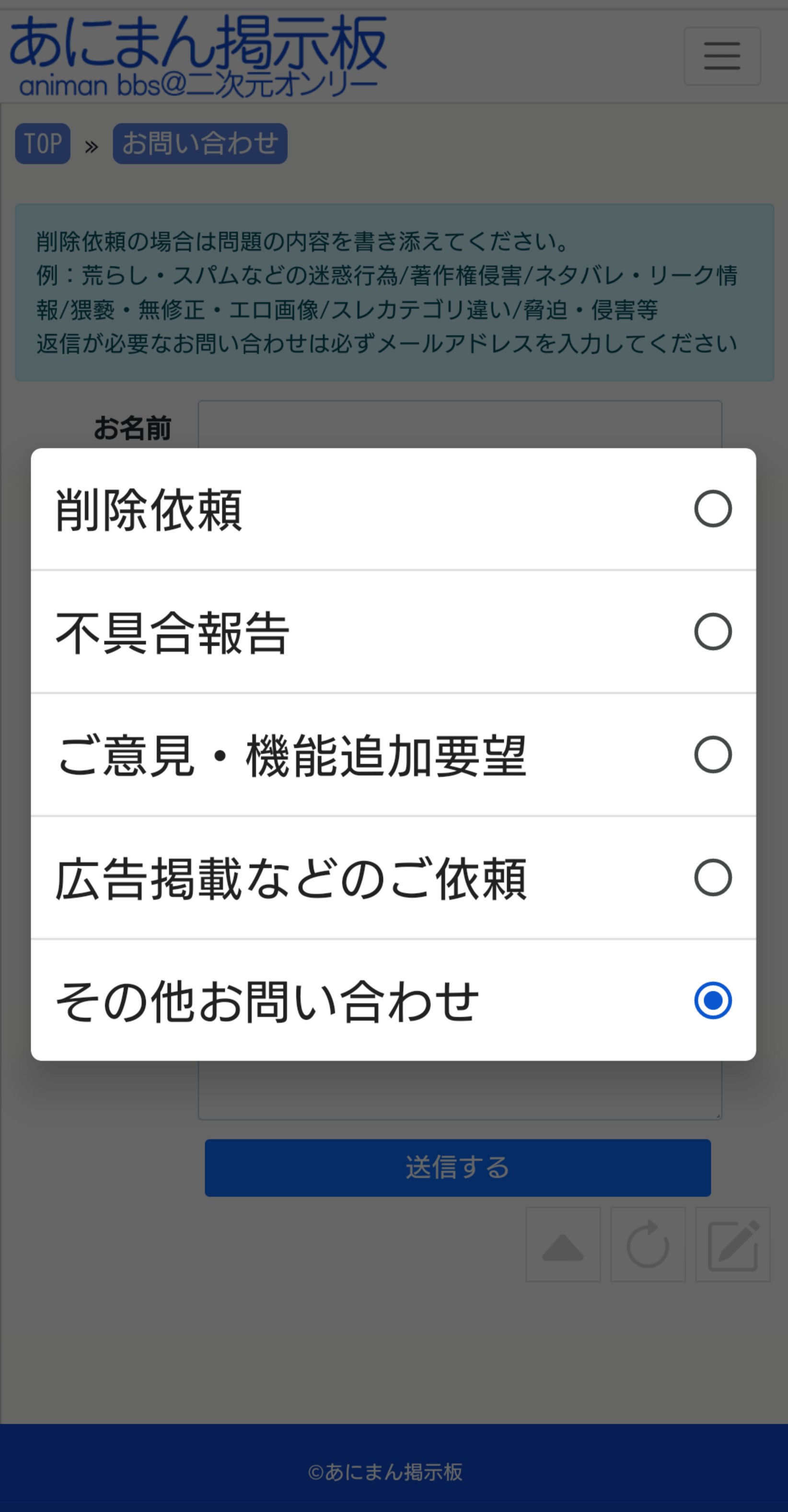Choose 不具合報告 from the list

393,632
